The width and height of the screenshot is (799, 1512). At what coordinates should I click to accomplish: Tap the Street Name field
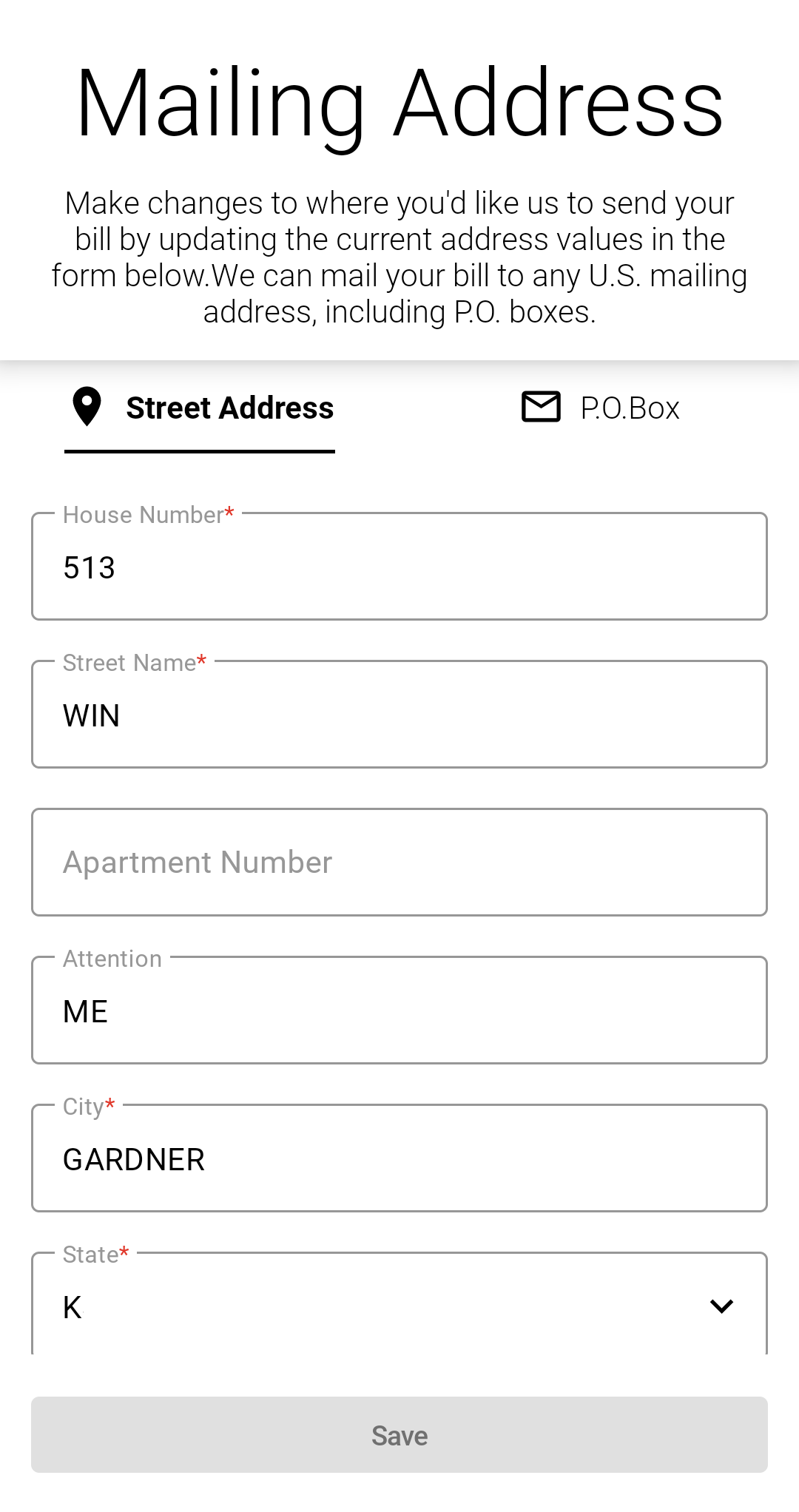pos(399,715)
